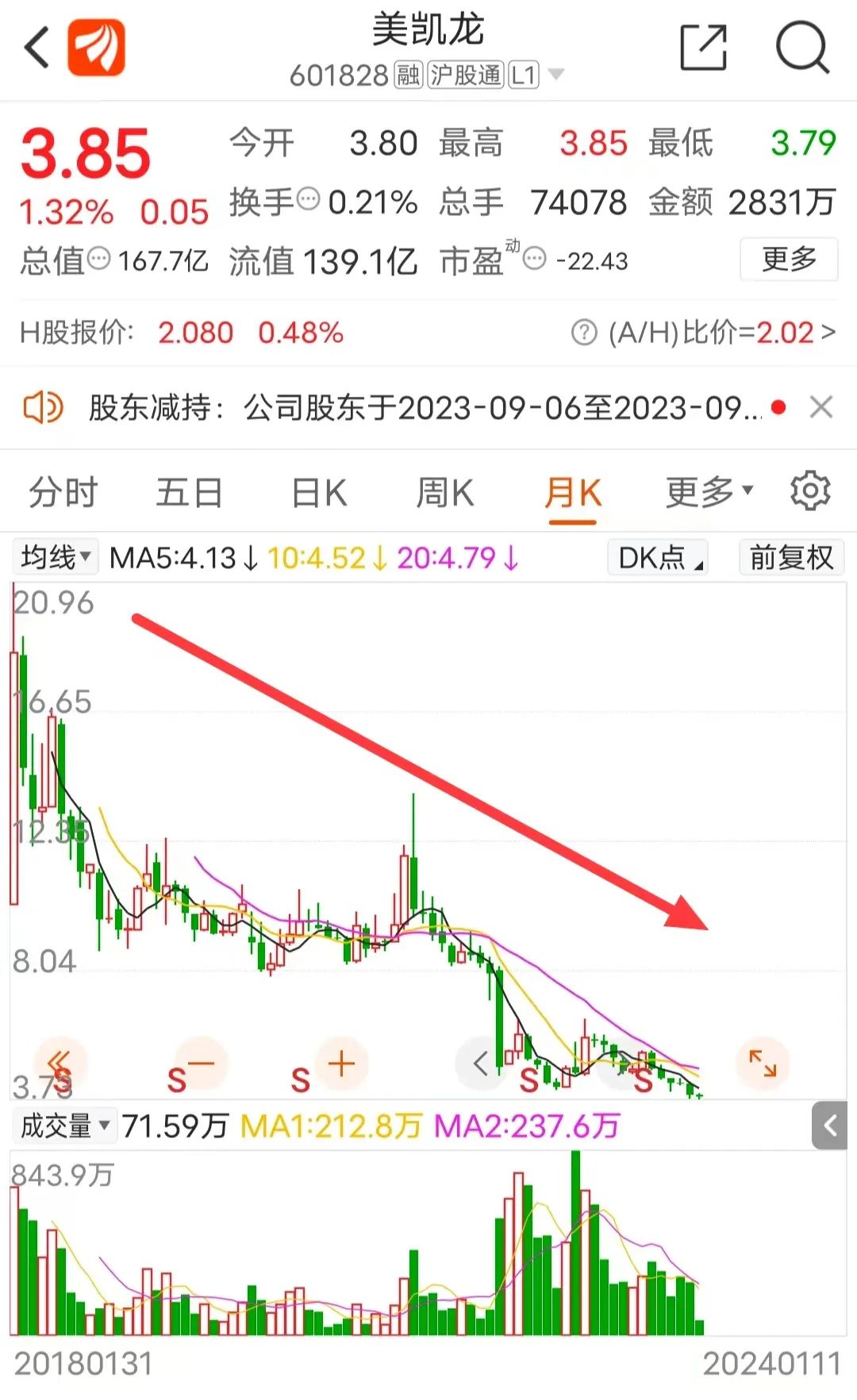
Task: Switch to the 分时 chart tab
Action: point(63,493)
